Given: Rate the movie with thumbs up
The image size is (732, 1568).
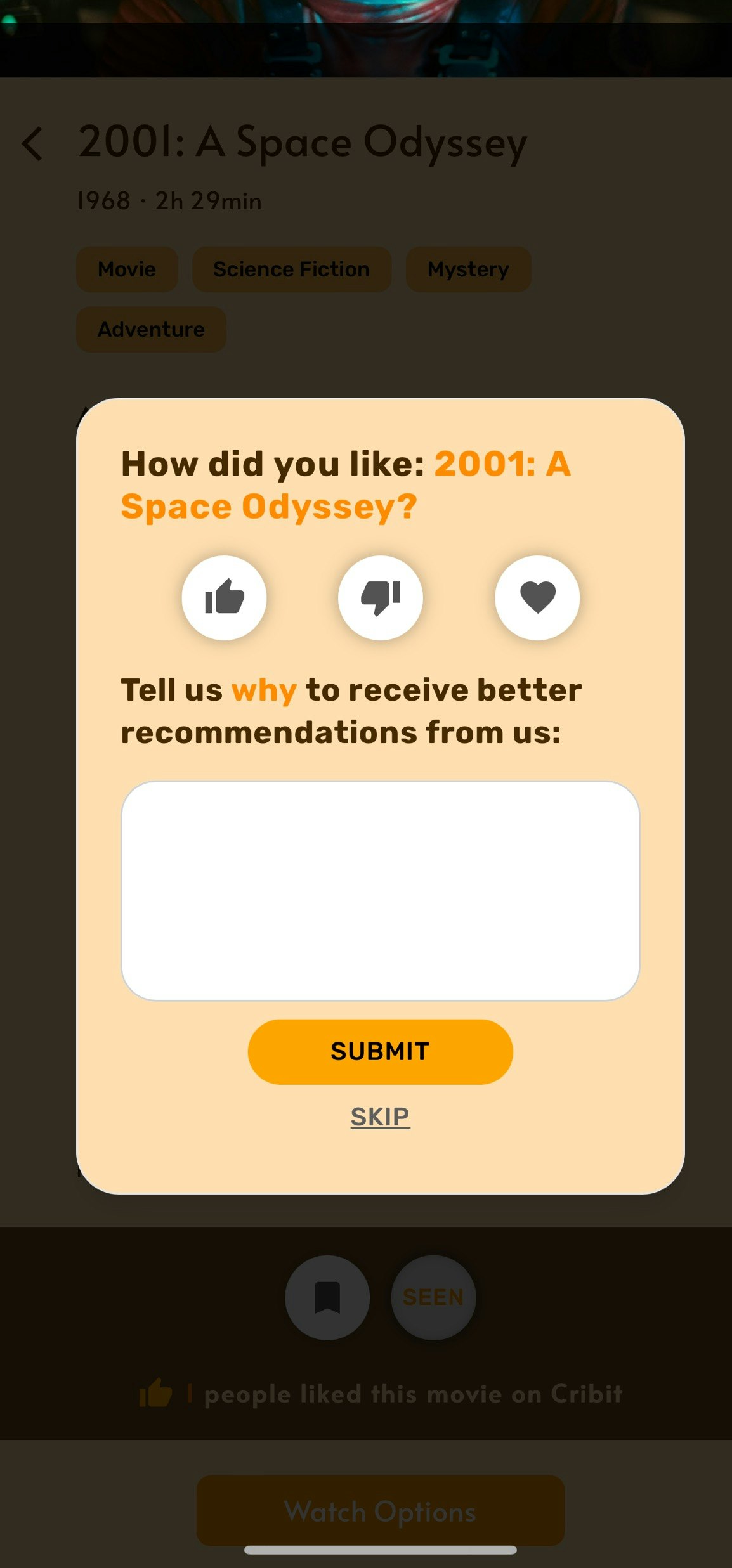Looking at the screenshot, I should coord(224,597).
